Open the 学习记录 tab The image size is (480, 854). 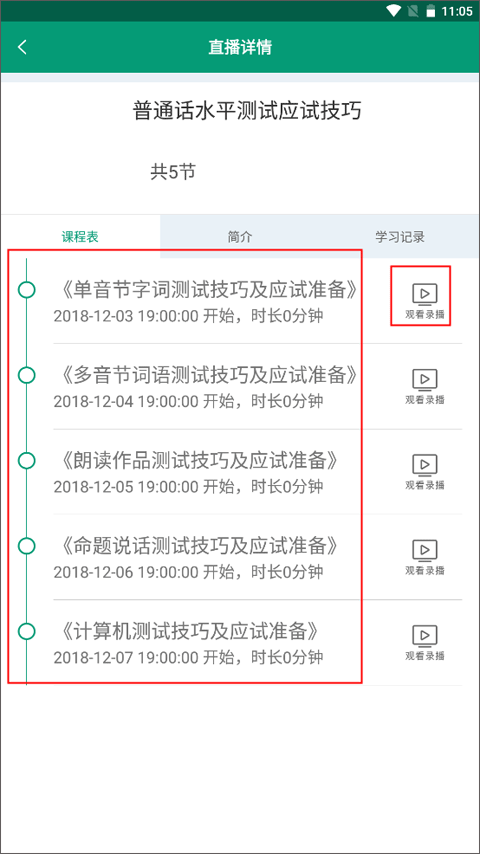click(x=400, y=237)
